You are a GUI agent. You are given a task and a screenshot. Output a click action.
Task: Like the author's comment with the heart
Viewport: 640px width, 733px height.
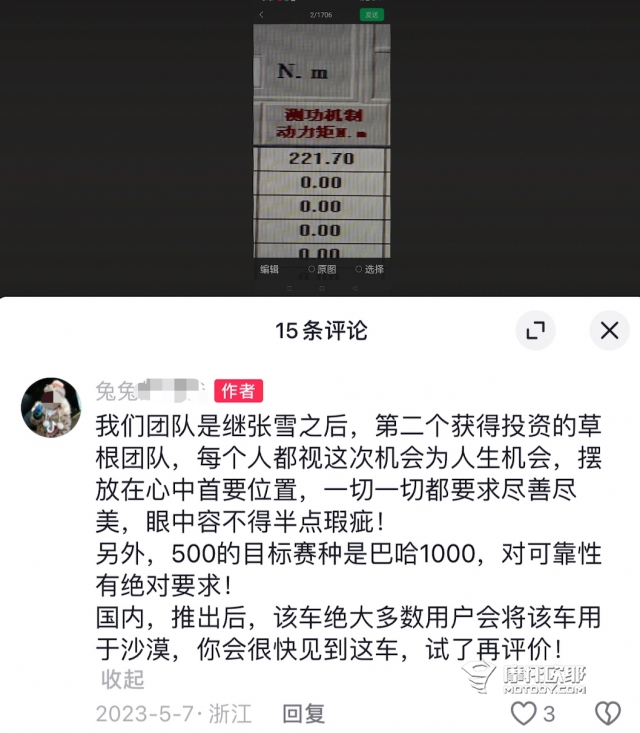(x=524, y=713)
